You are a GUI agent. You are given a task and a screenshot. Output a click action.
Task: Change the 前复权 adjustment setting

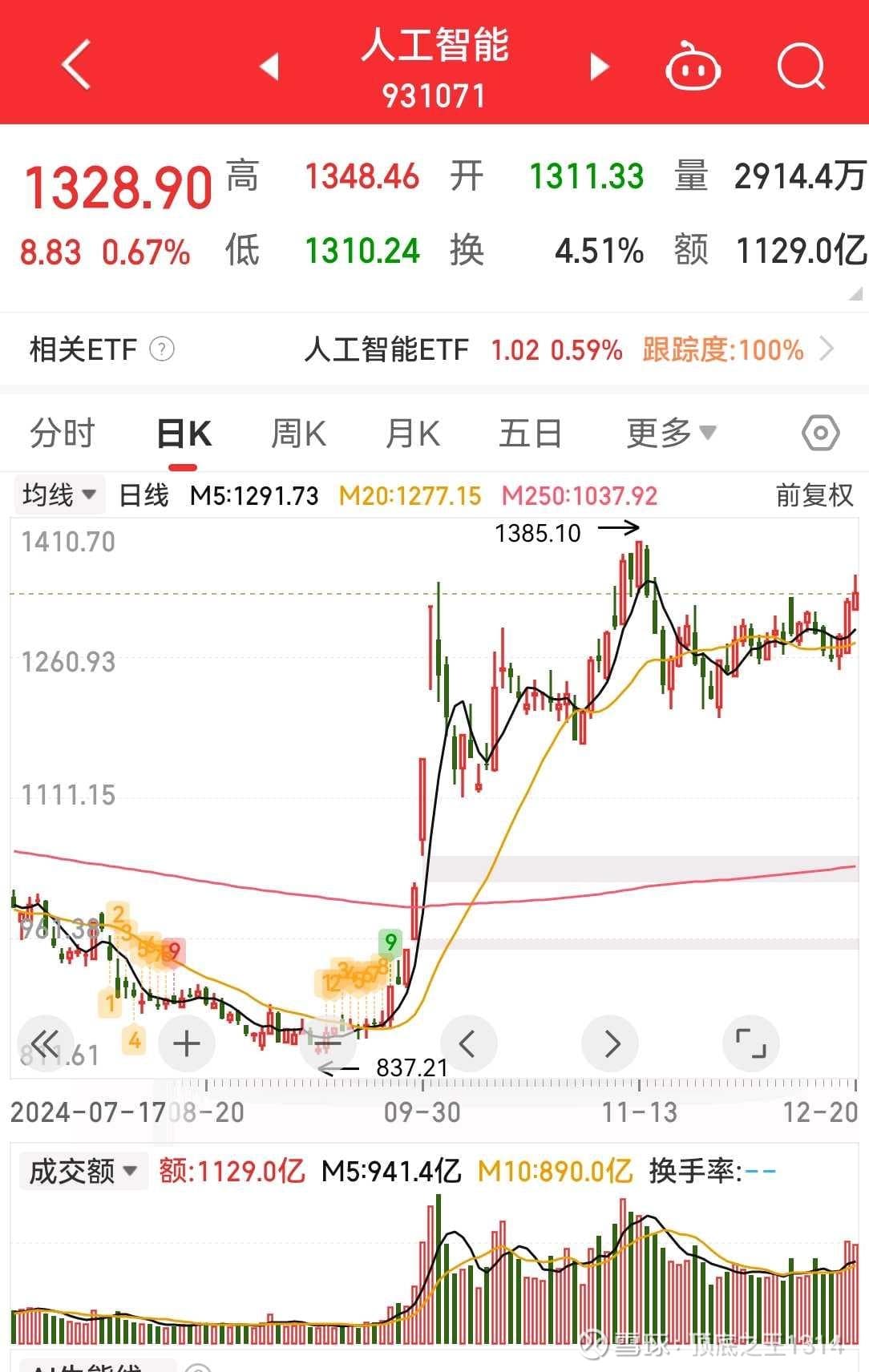tap(814, 495)
